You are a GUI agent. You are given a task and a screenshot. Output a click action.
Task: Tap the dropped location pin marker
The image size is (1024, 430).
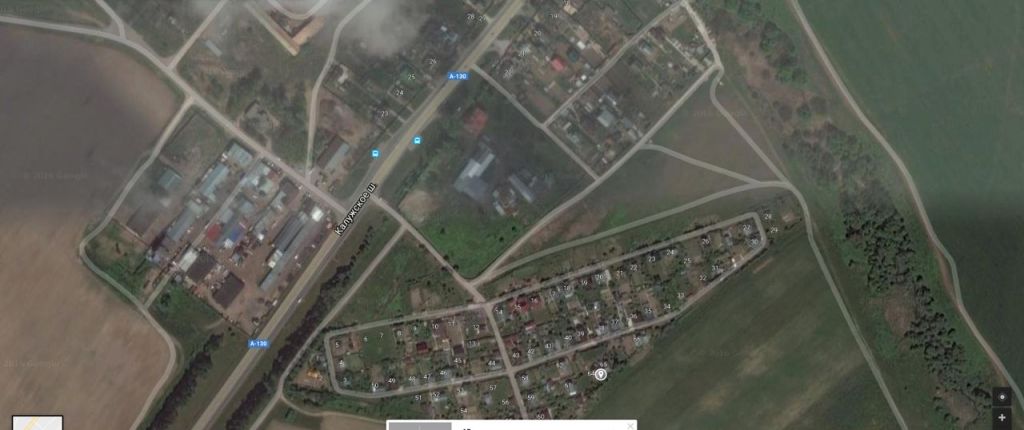(x=601, y=374)
